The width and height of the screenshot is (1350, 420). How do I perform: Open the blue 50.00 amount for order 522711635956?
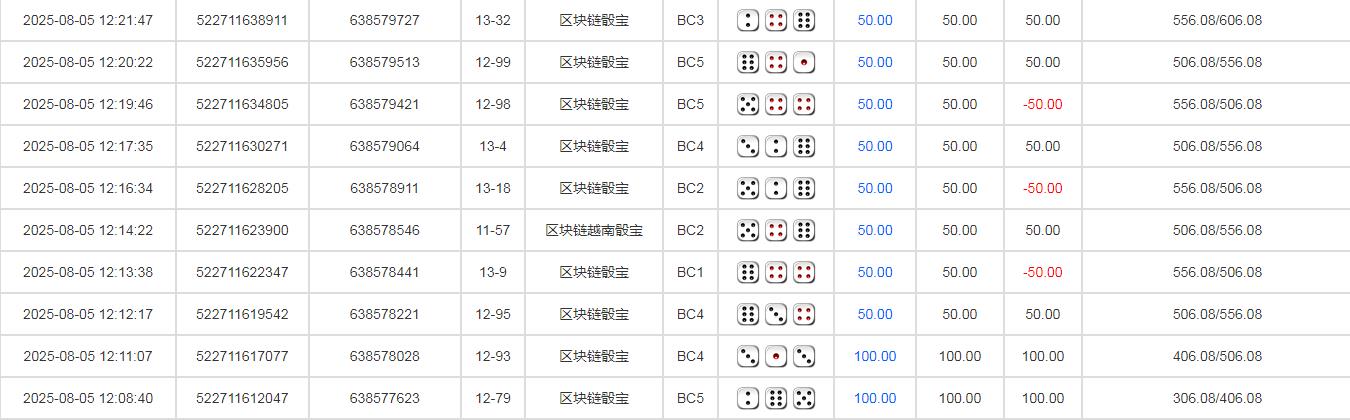click(874, 62)
